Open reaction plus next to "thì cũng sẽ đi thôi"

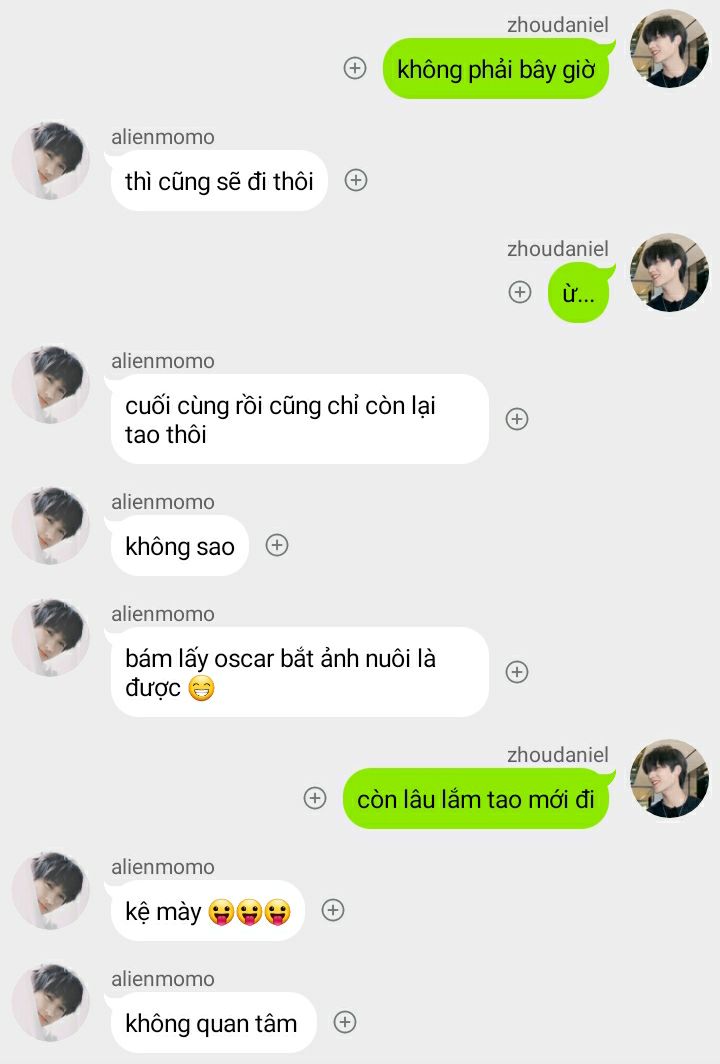[x=356, y=180]
